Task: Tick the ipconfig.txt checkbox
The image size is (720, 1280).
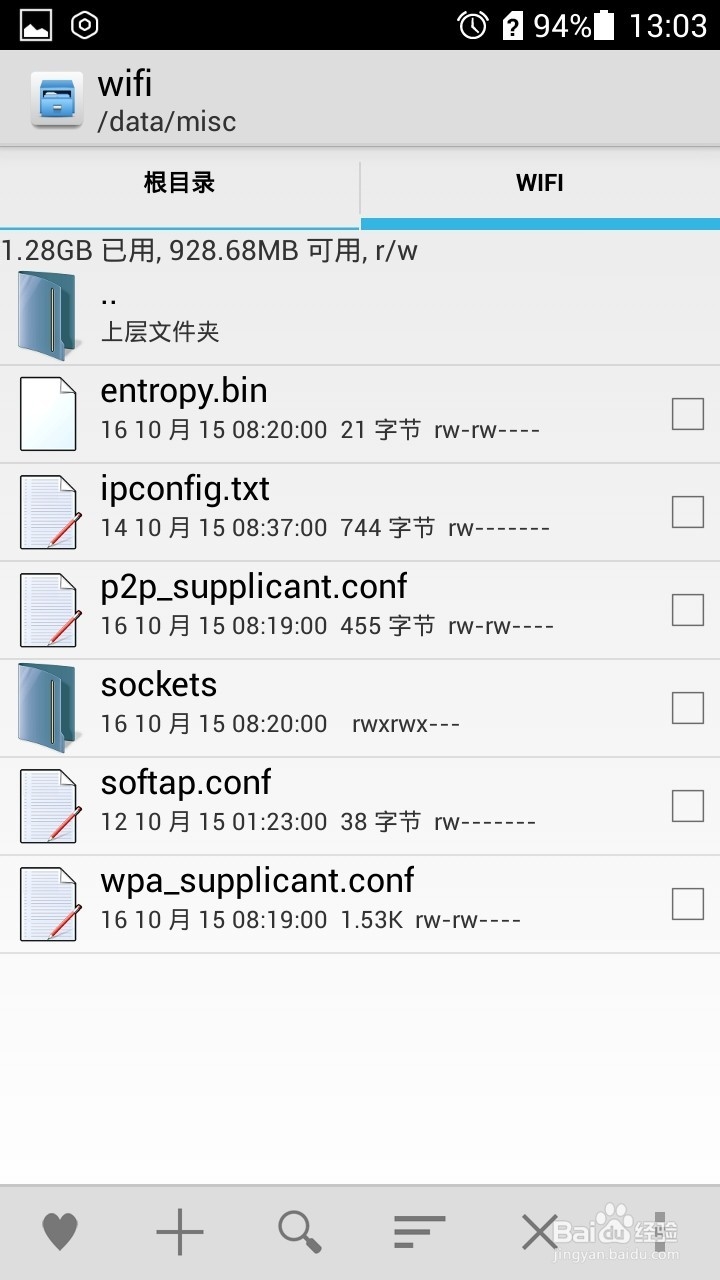Action: pyautogui.click(x=687, y=512)
